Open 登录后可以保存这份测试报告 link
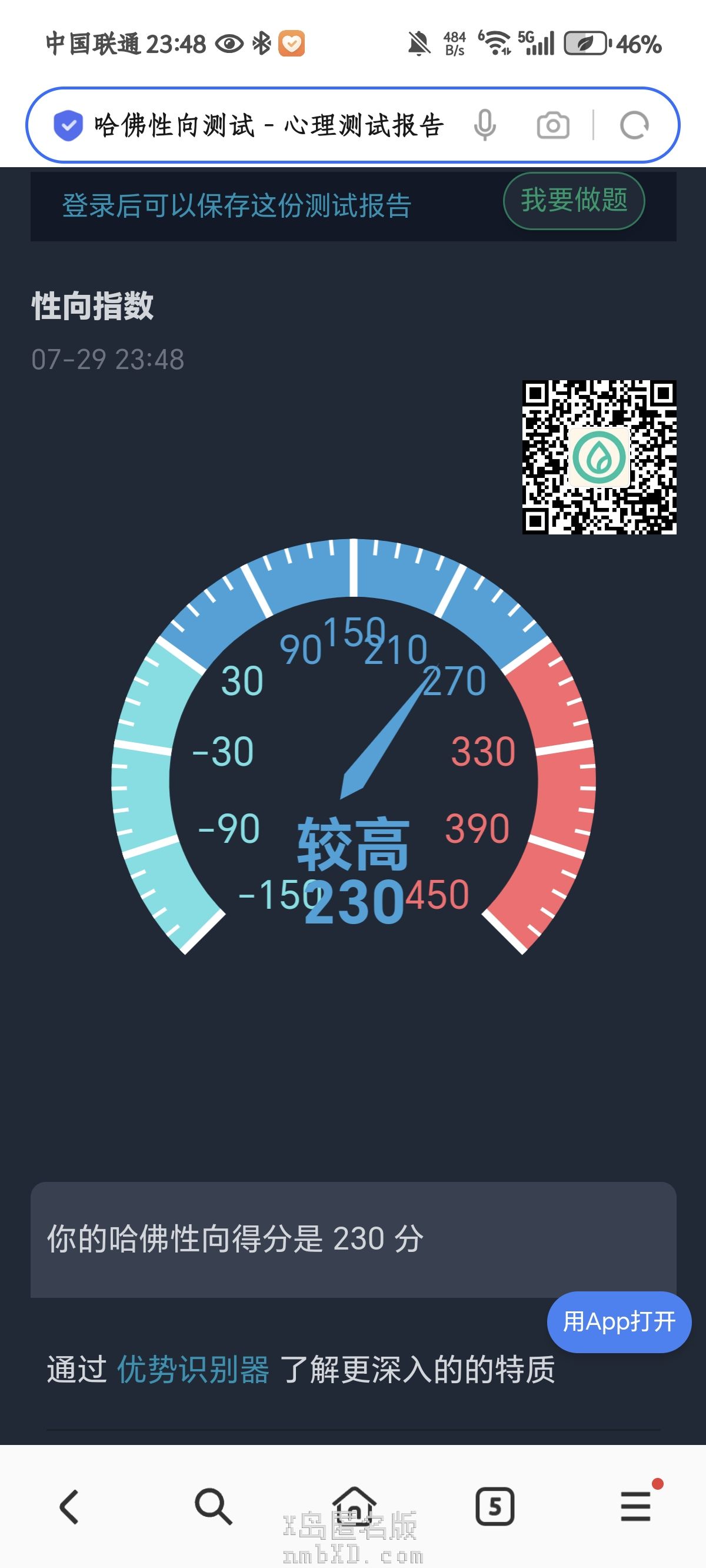Viewport: 706px width, 1568px height. (x=237, y=206)
